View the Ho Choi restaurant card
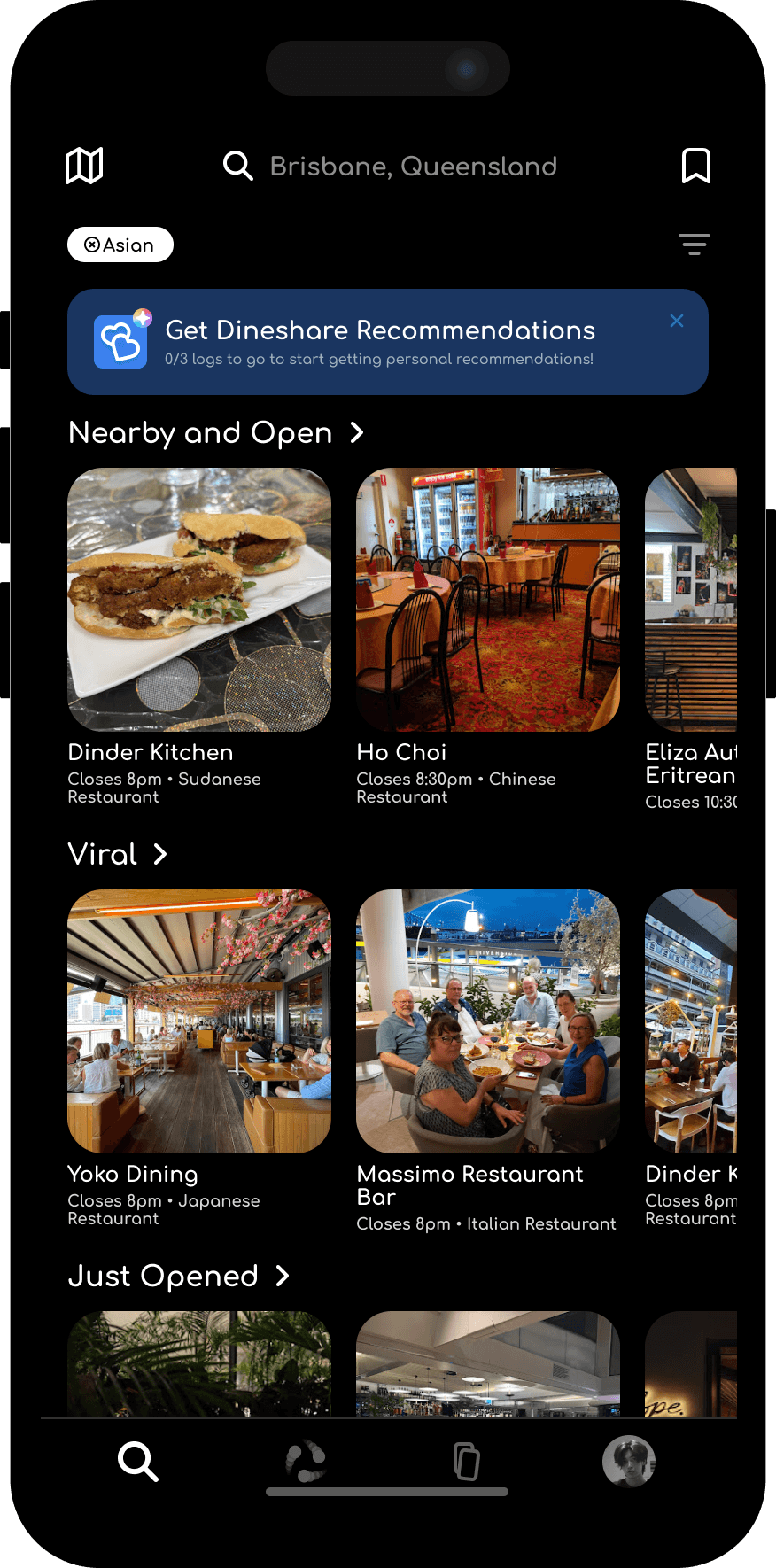Image resolution: width=776 pixels, height=1568 pixels. (488, 600)
